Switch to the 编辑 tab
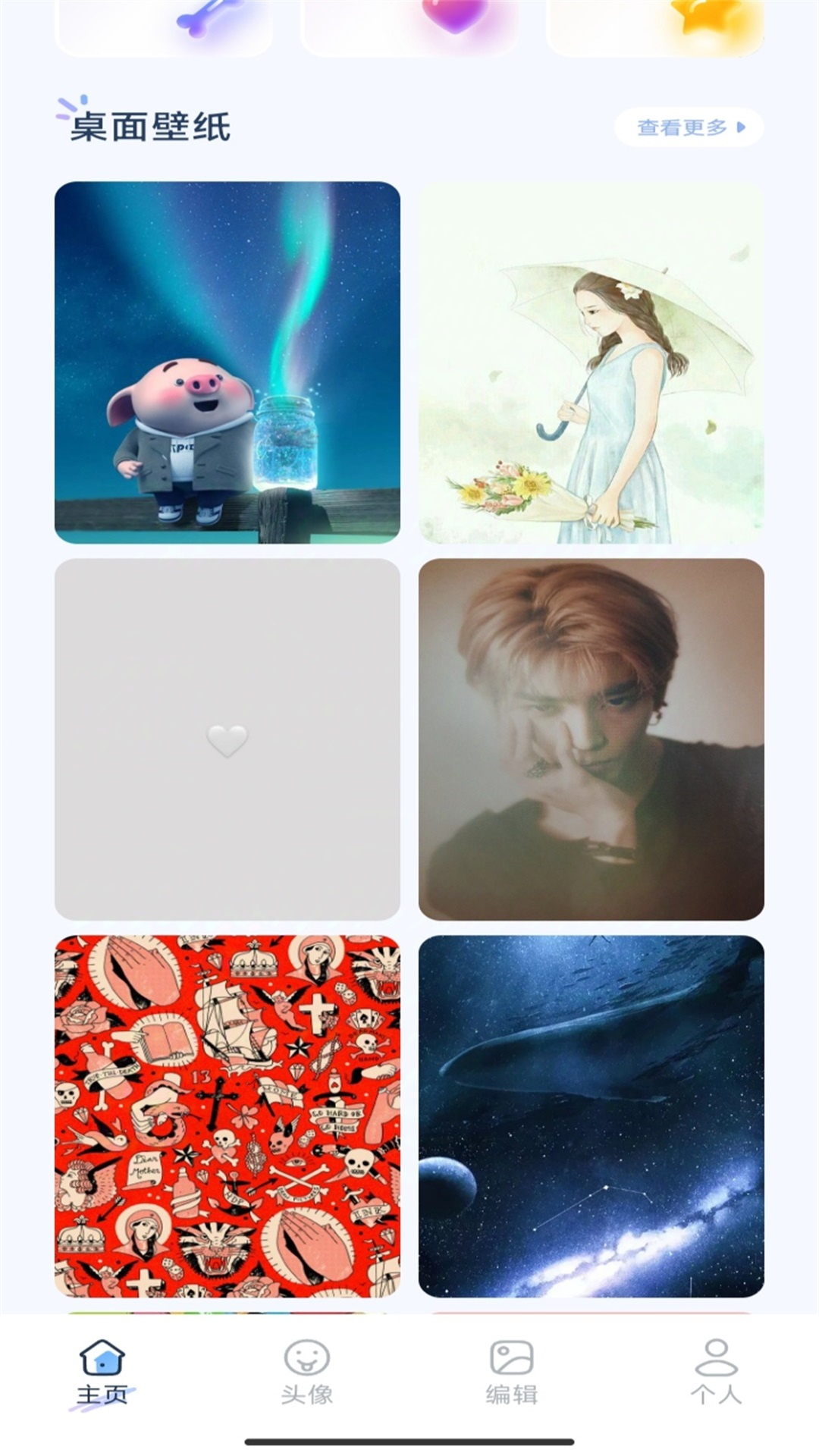 (x=512, y=1371)
